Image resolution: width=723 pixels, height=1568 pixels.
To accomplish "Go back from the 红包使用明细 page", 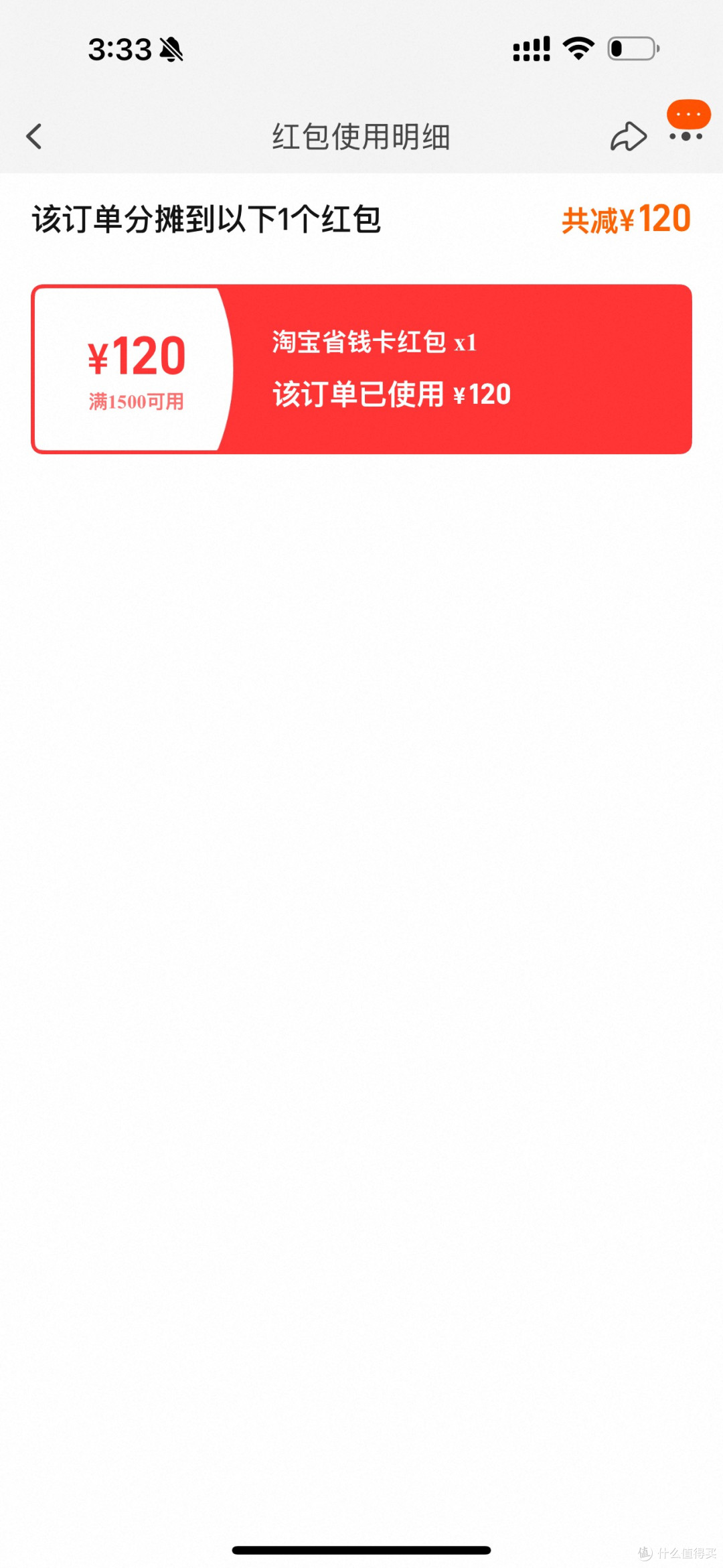I will [34, 137].
